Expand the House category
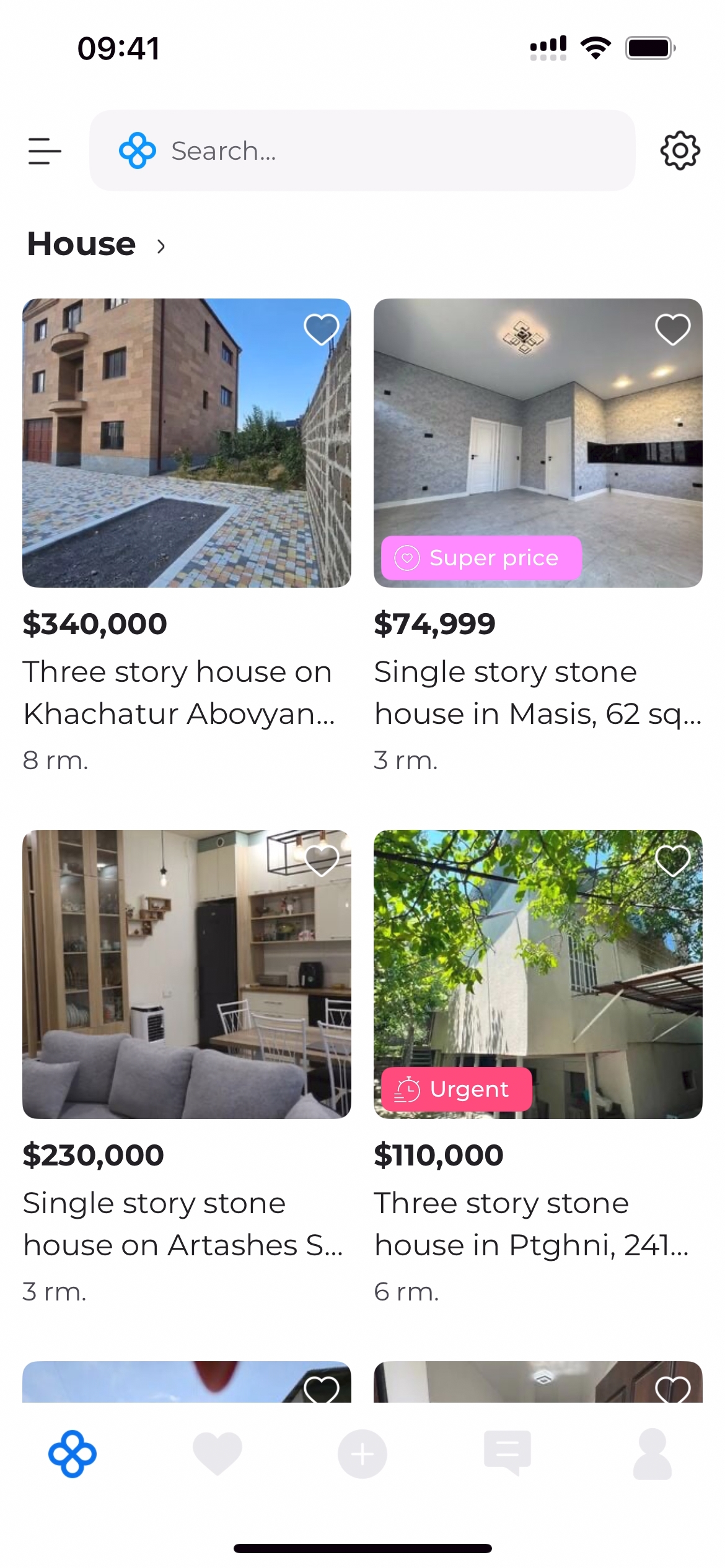 [97, 245]
